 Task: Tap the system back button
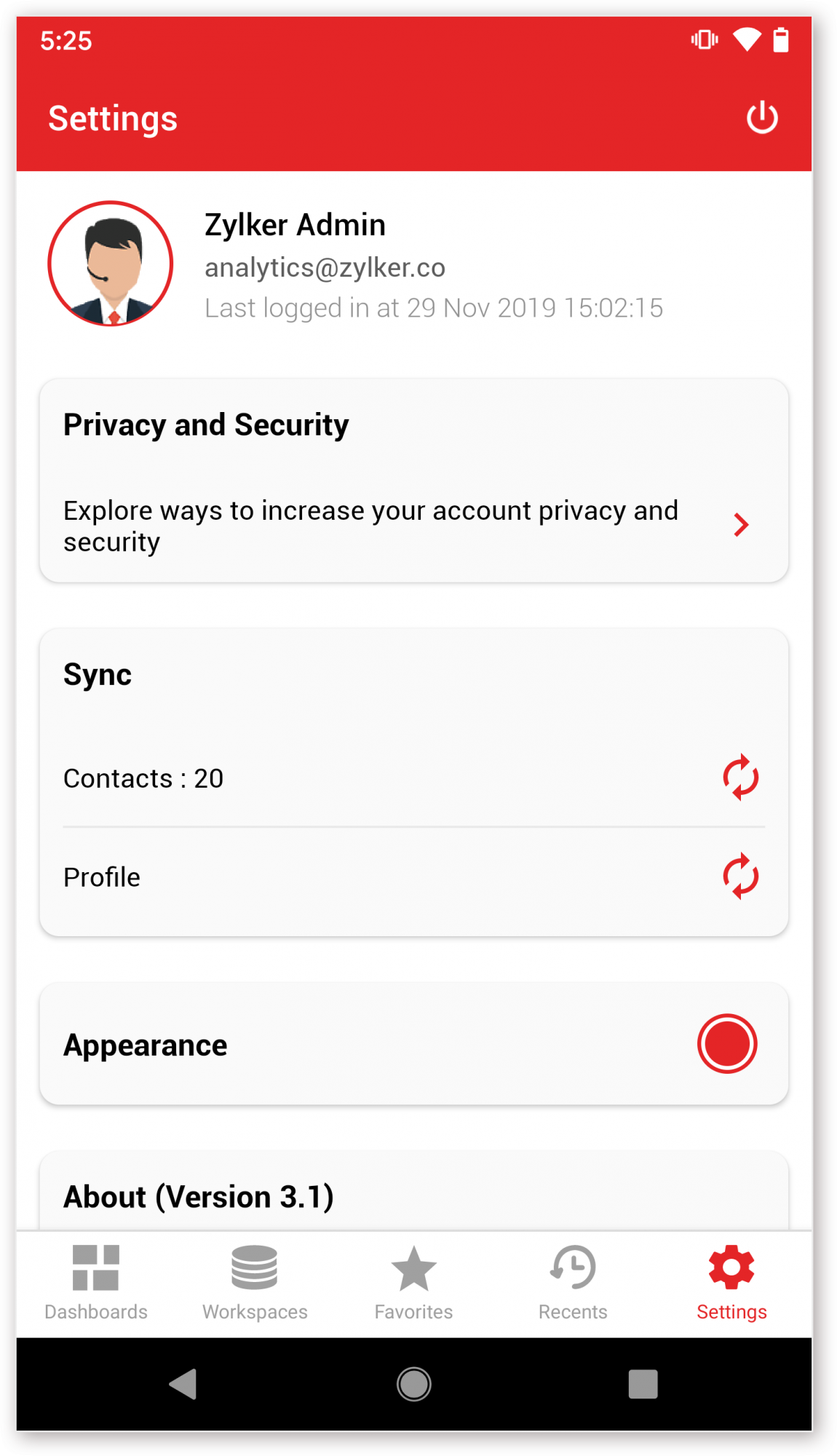183,1384
